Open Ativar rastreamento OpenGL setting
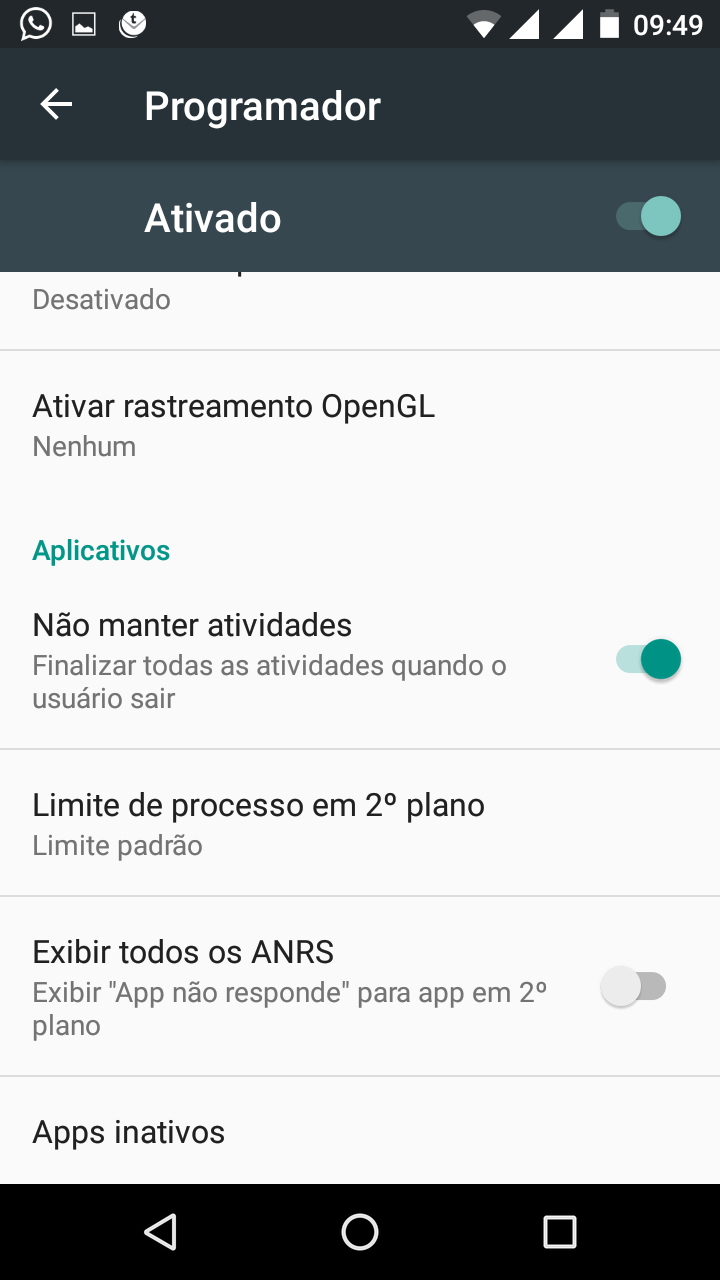This screenshot has height=1280, width=720. click(234, 425)
